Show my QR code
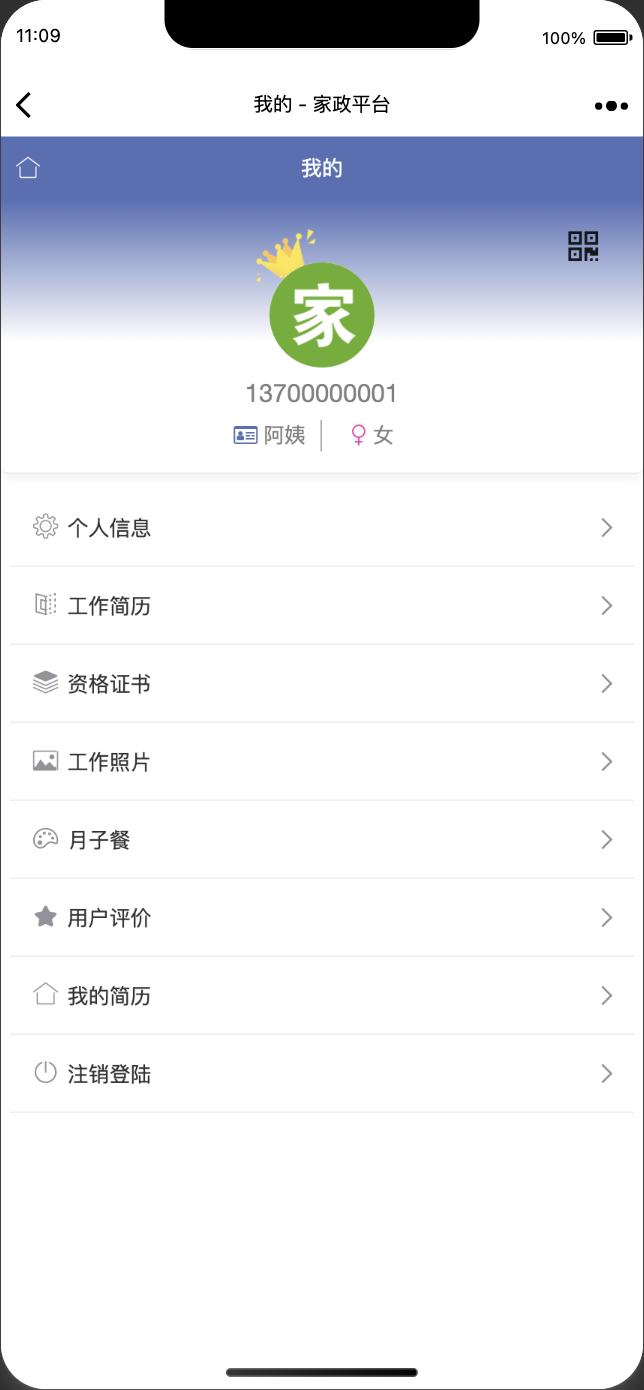 (583, 246)
